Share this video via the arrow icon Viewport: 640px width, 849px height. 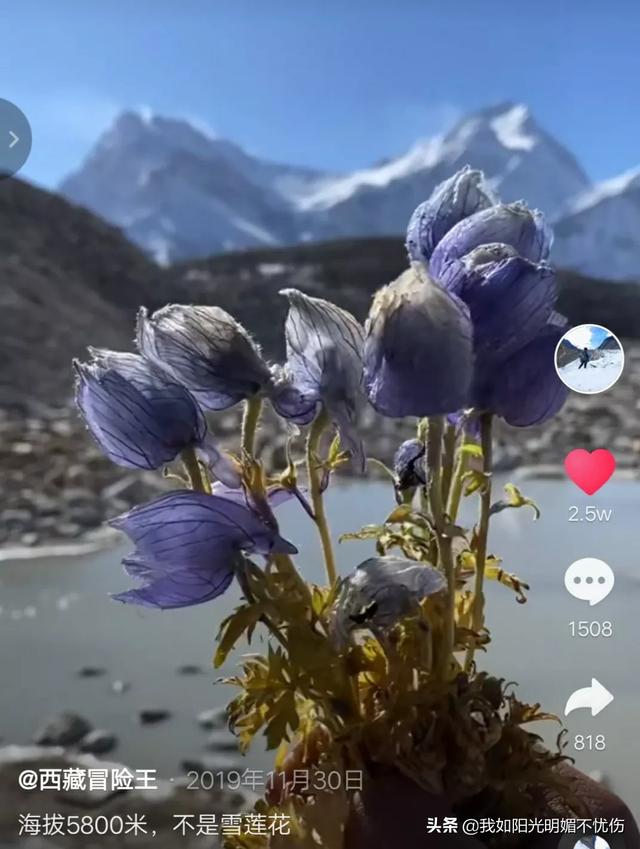[589, 698]
